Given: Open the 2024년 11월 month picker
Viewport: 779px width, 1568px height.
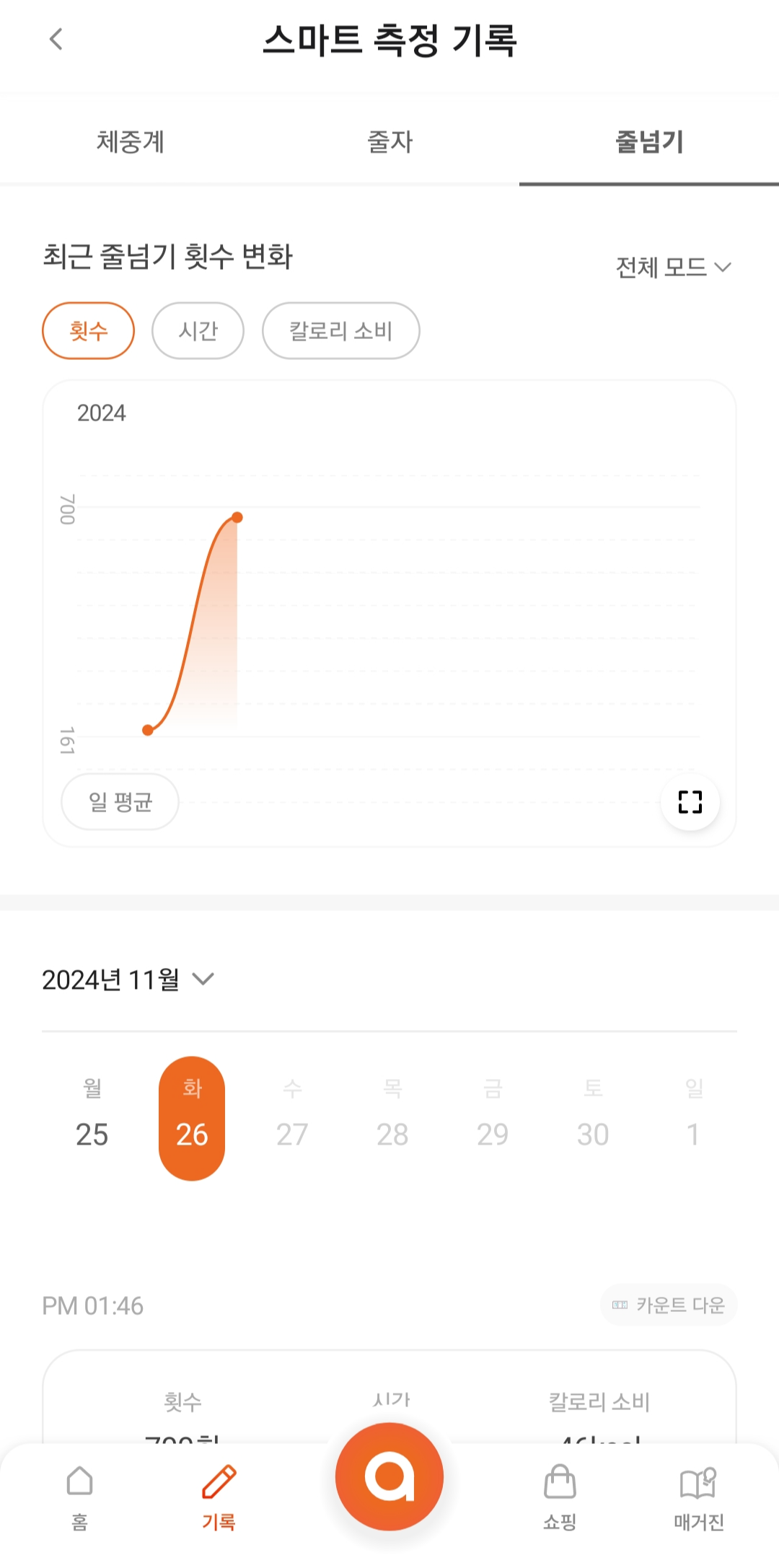Looking at the screenshot, I should pyautogui.click(x=128, y=979).
